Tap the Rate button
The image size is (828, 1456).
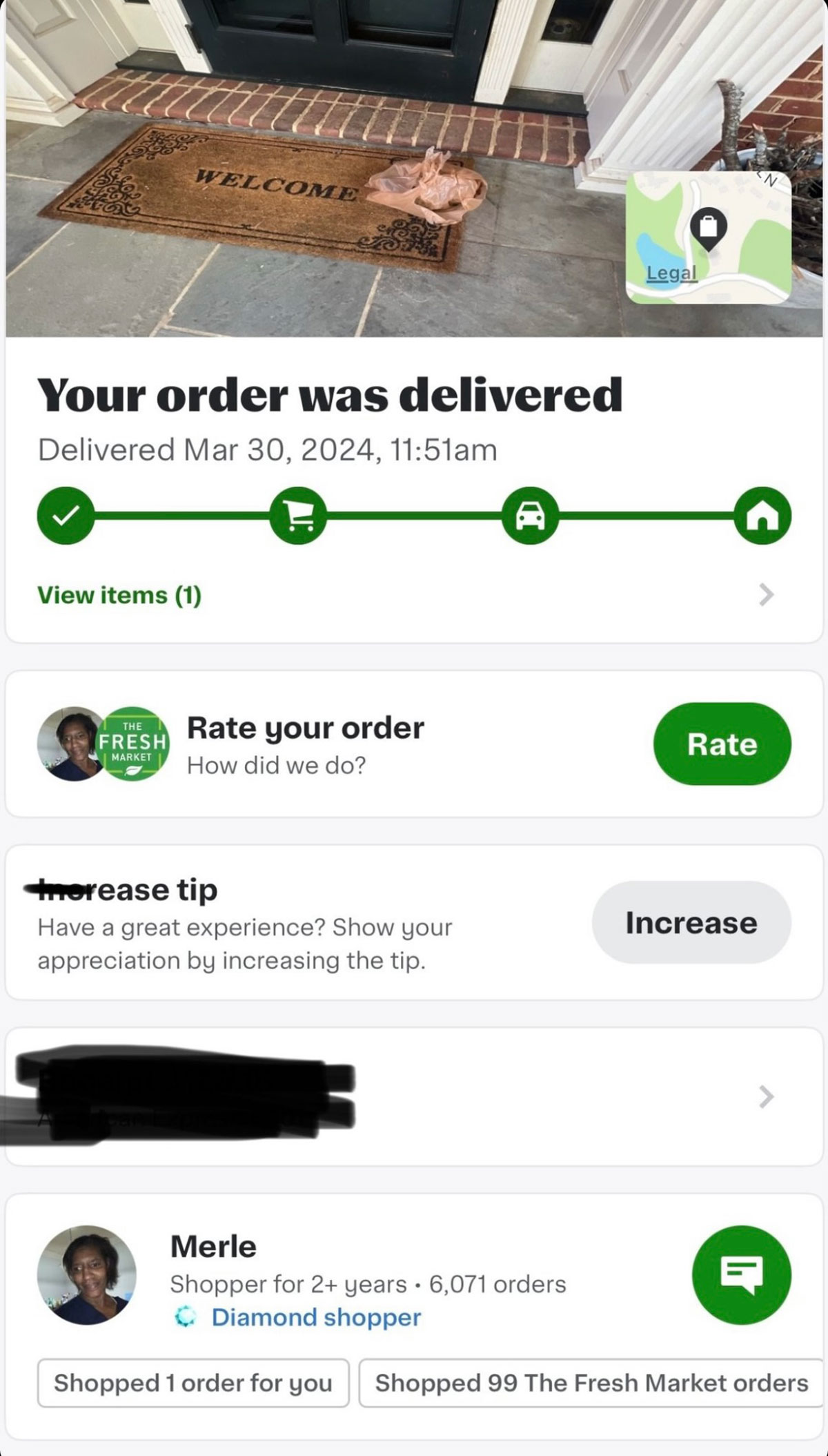click(722, 744)
